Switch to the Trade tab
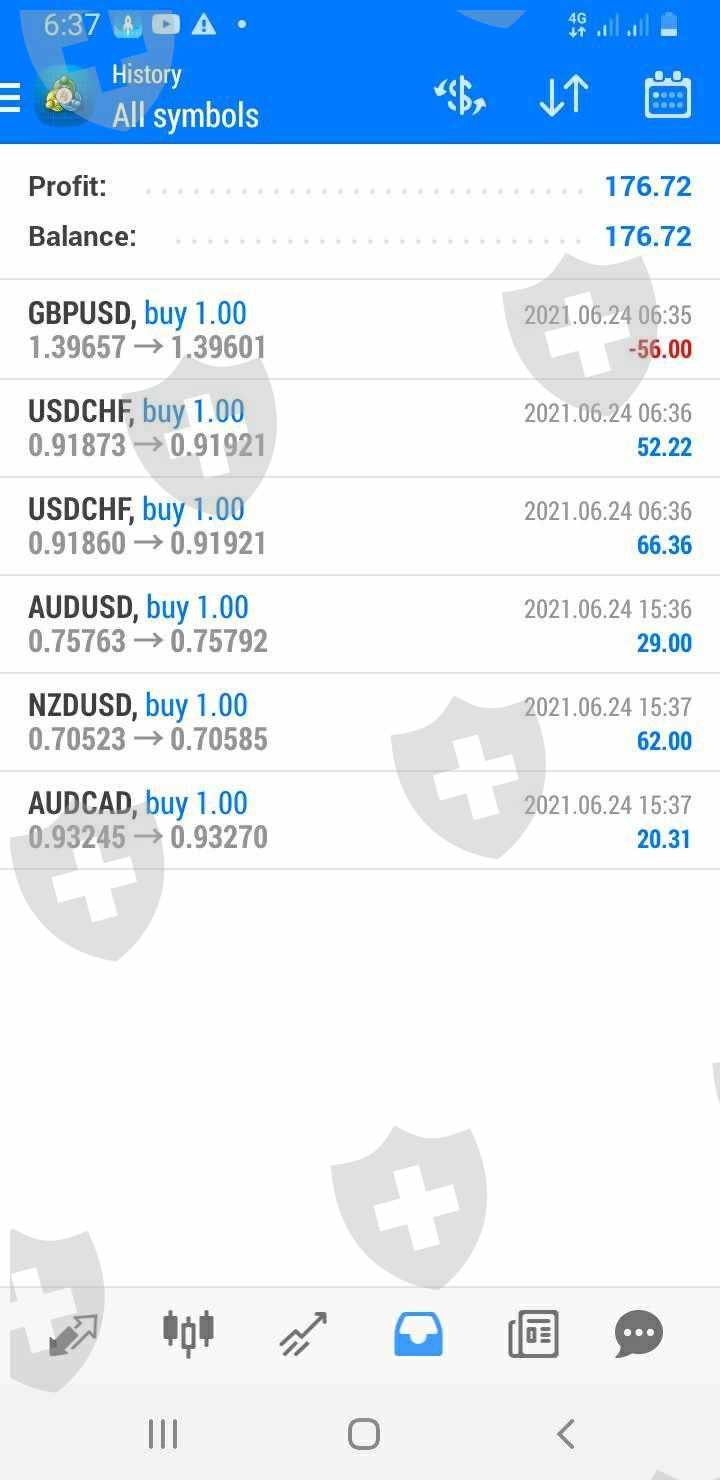This screenshot has width=720, height=1480. (x=303, y=1333)
